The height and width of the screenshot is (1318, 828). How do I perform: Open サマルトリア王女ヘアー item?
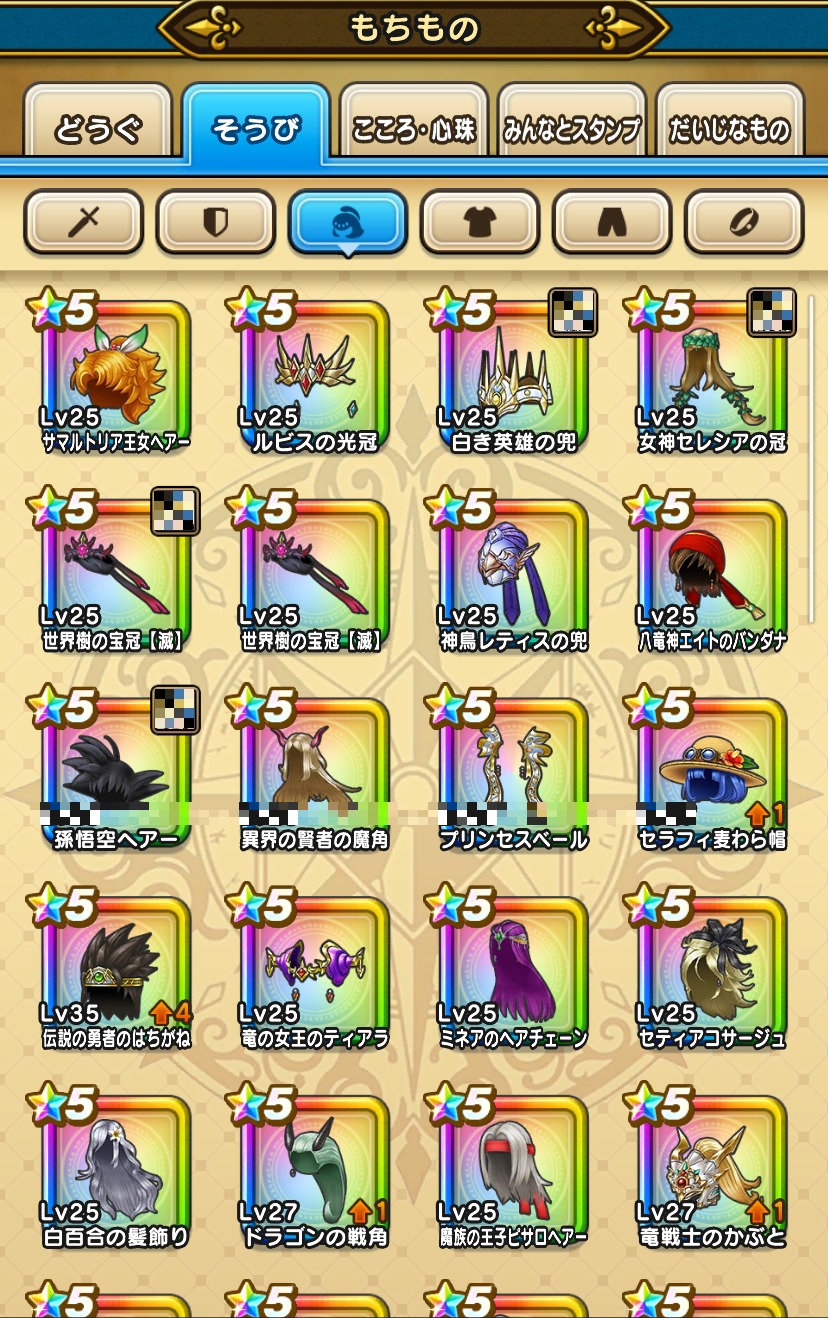tap(116, 376)
